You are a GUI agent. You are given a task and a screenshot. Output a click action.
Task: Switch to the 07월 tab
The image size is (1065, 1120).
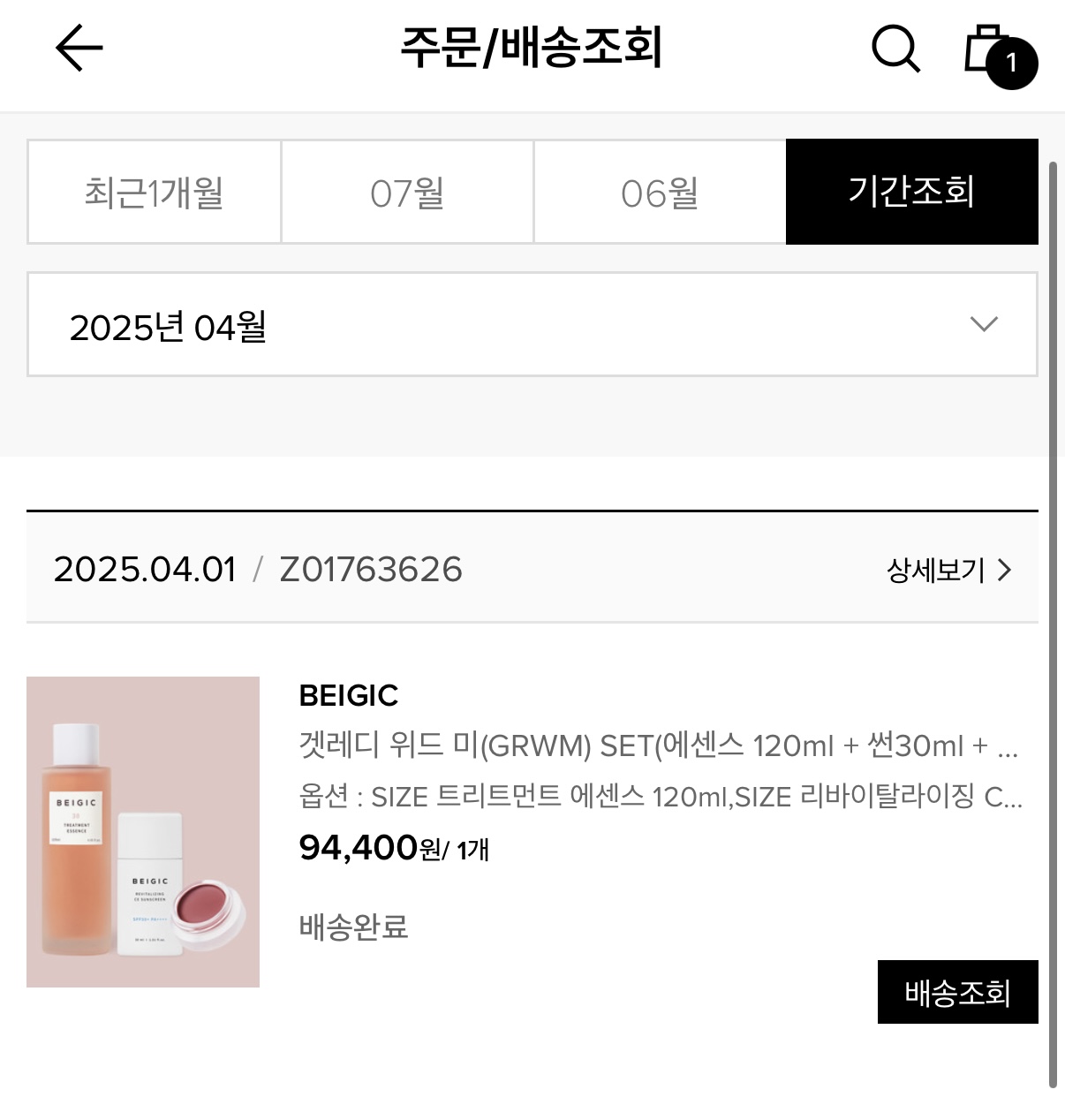[x=407, y=192]
